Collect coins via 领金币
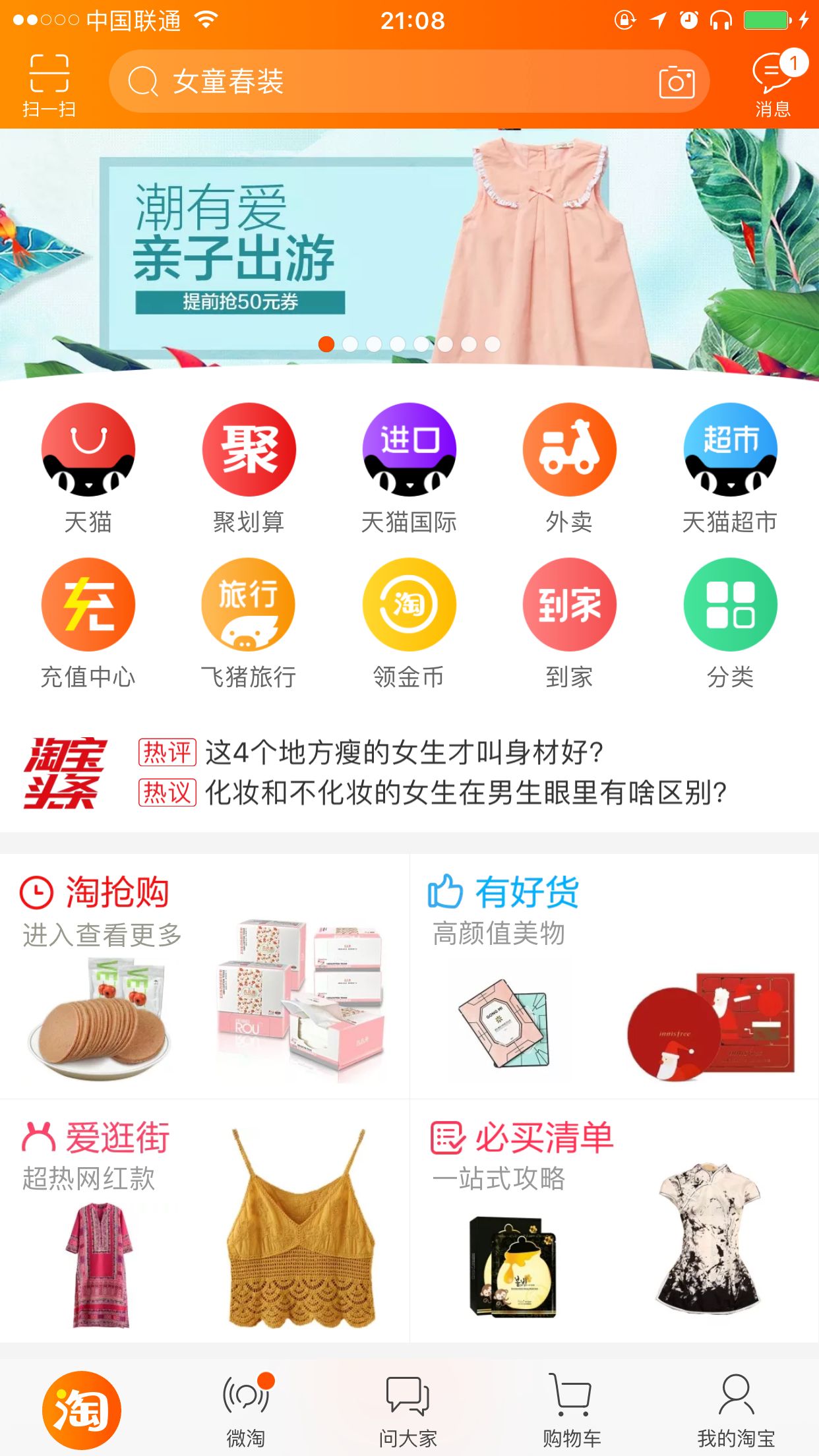The height and width of the screenshot is (1456, 819). [x=409, y=604]
